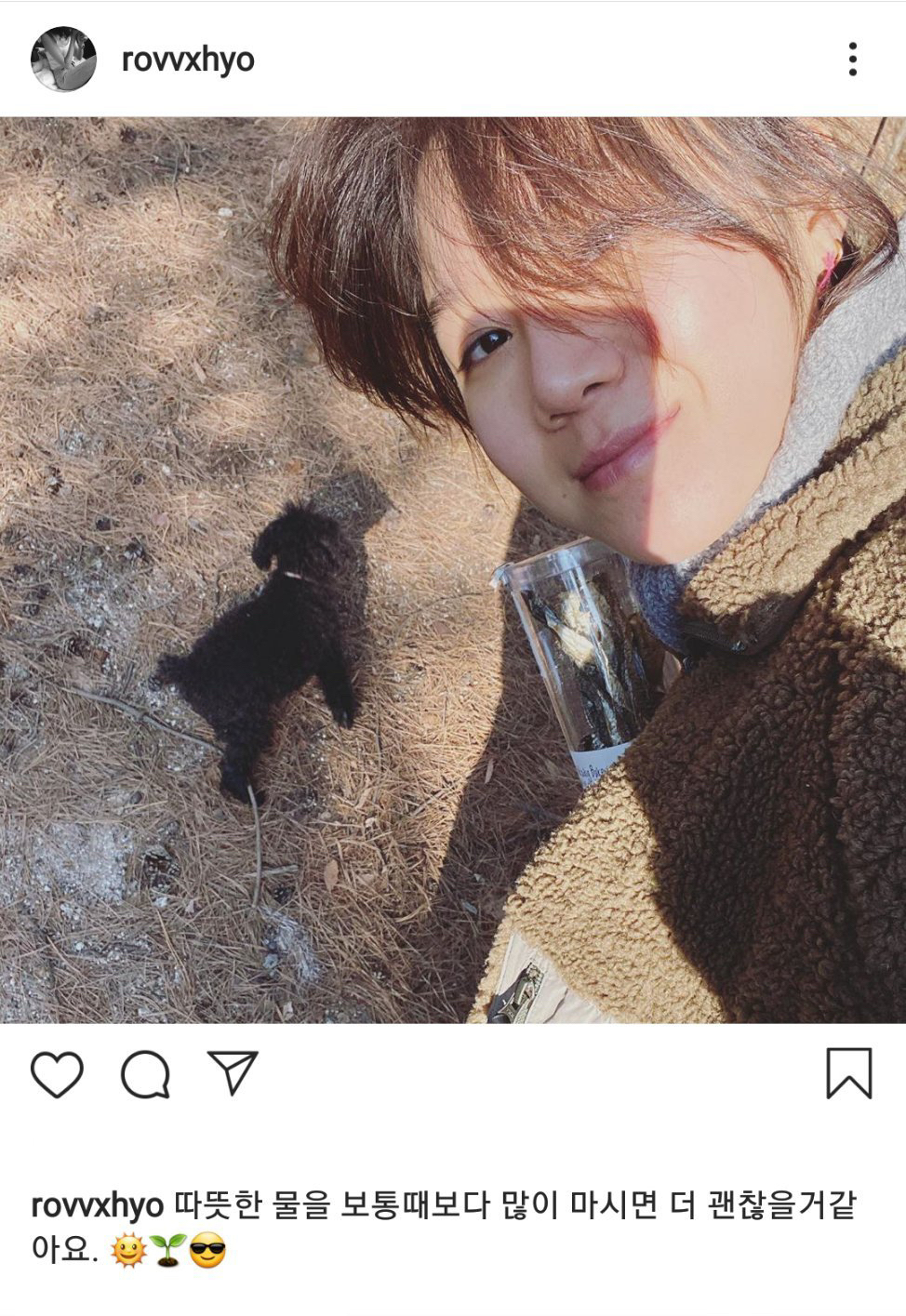The width and height of the screenshot is (906, 1316).
Task: Open the rovvxhyo username in the post header
Action: [x=188, y=60]
